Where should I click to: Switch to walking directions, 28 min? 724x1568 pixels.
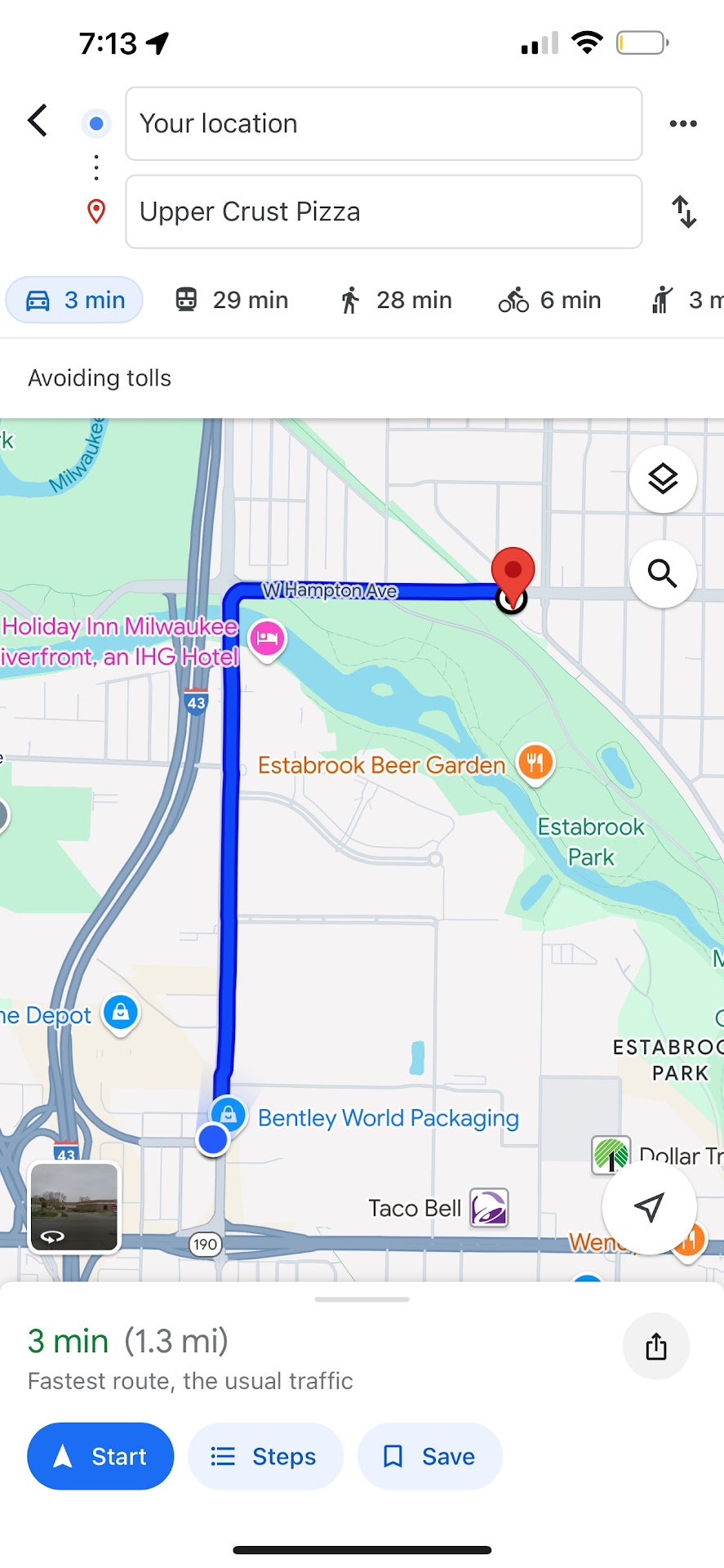click(396, 301)
